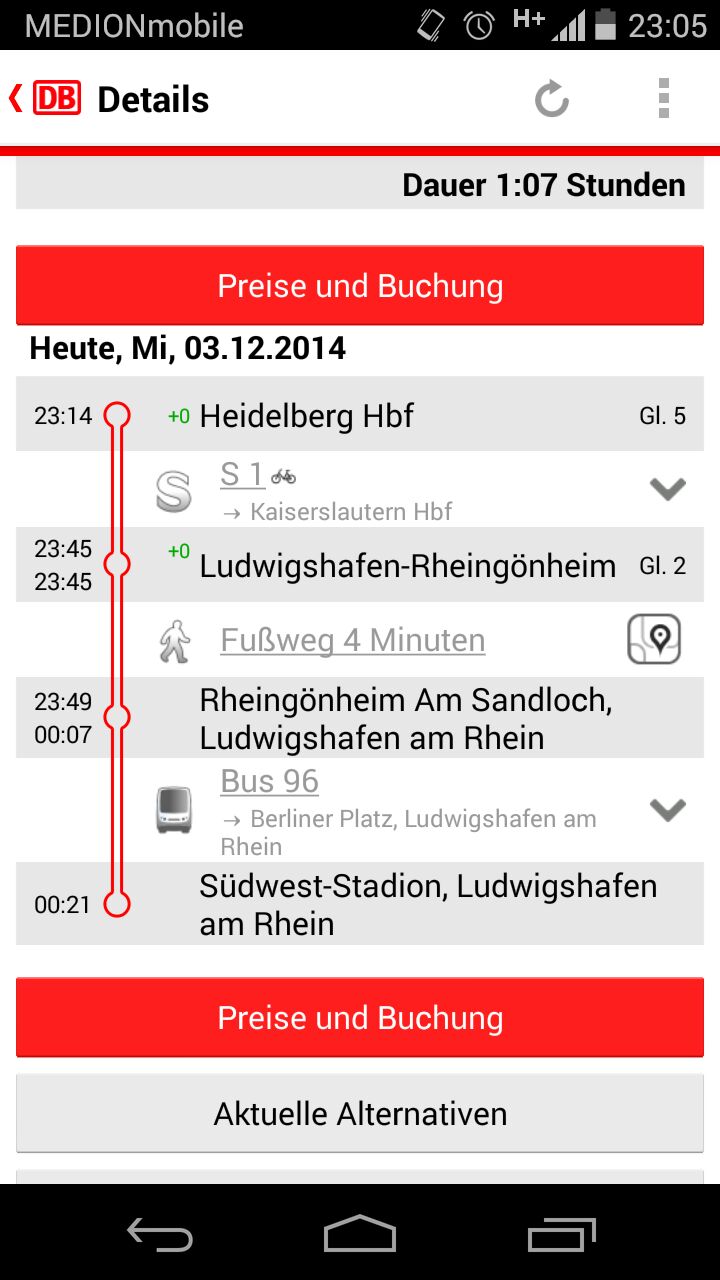Tap the system back button
This screenshot has width=720, height=1280.
160,1235
